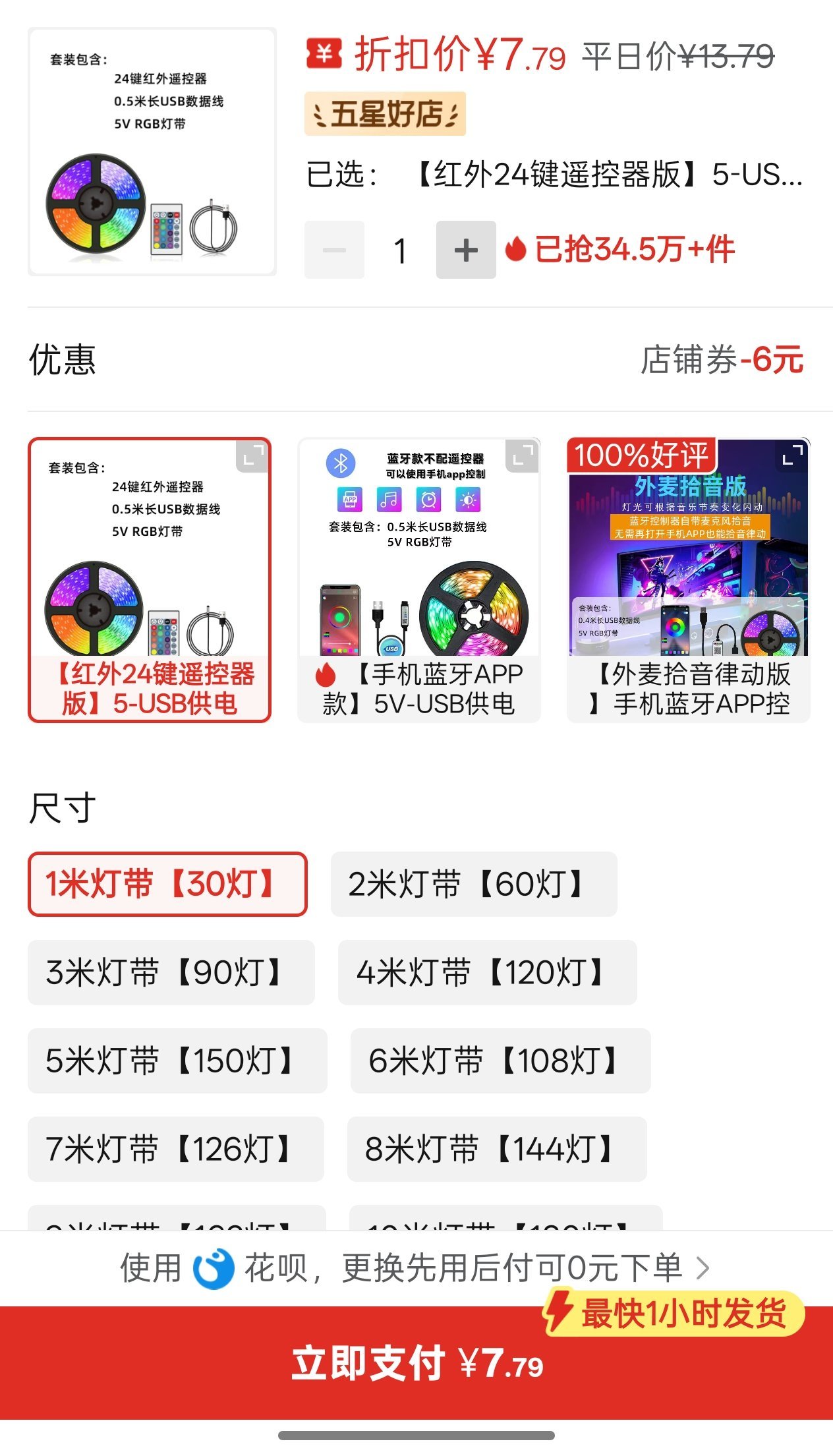Increase quantity with the plus button
833x1456 pixels.
coord(466,250)
